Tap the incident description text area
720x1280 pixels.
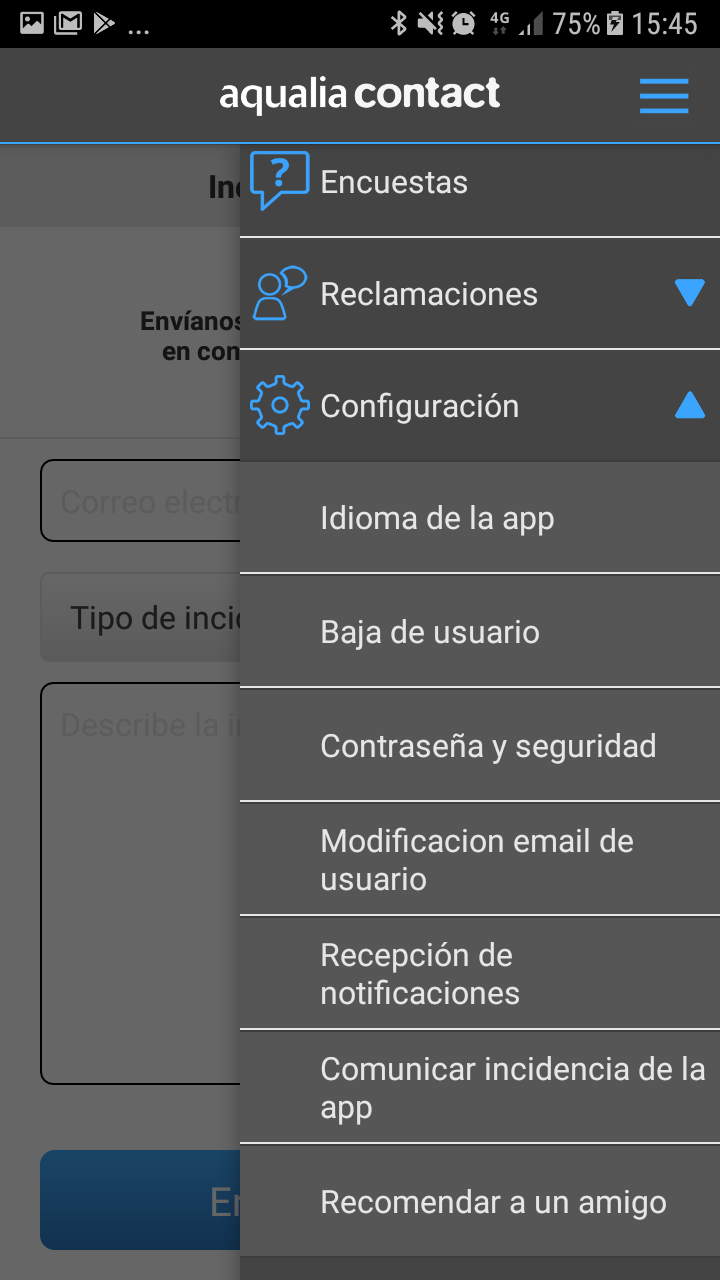140,880
